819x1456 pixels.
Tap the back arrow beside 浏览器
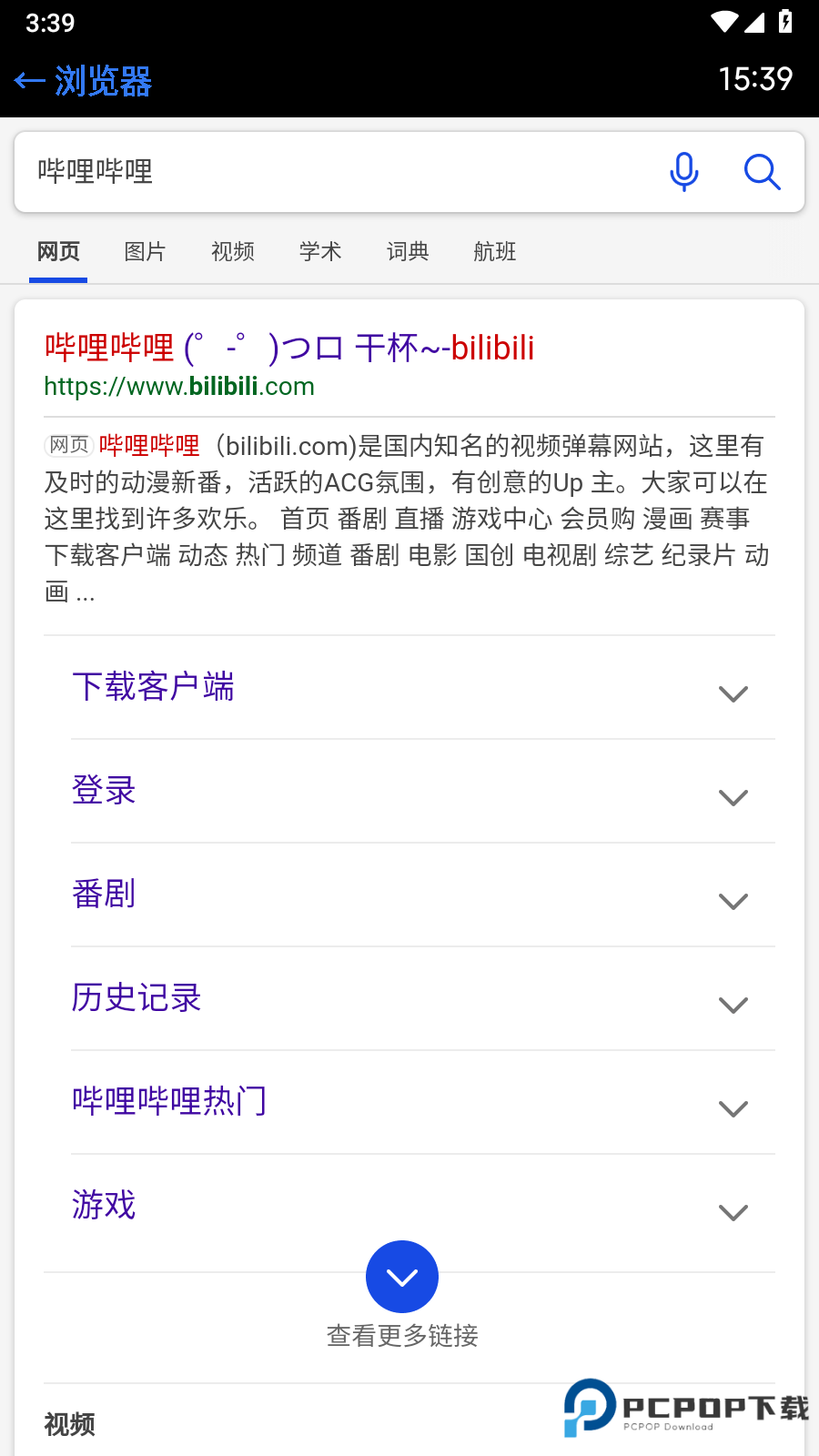[x=29, y=81]
